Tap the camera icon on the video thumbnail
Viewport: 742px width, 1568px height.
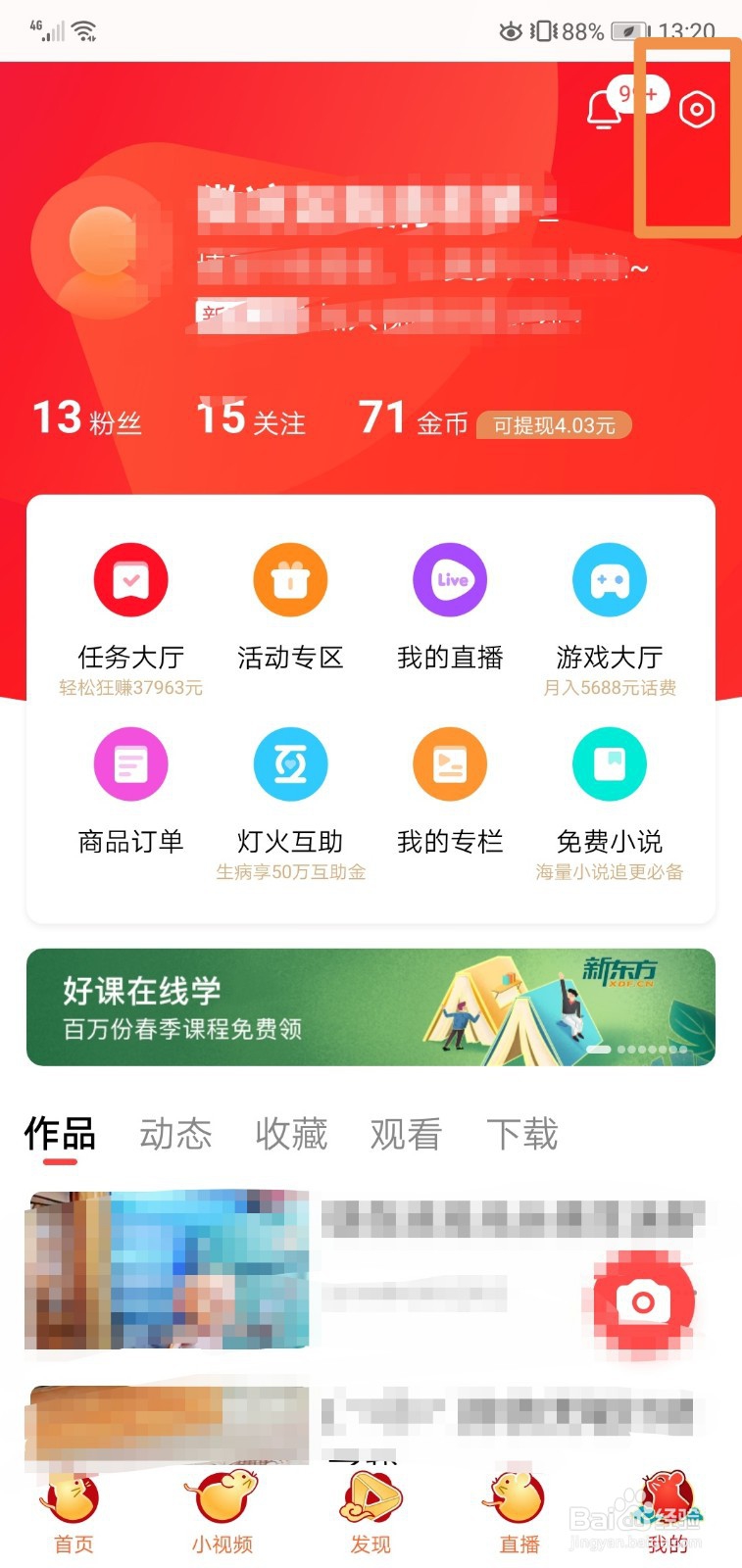tap(642, 1300)
